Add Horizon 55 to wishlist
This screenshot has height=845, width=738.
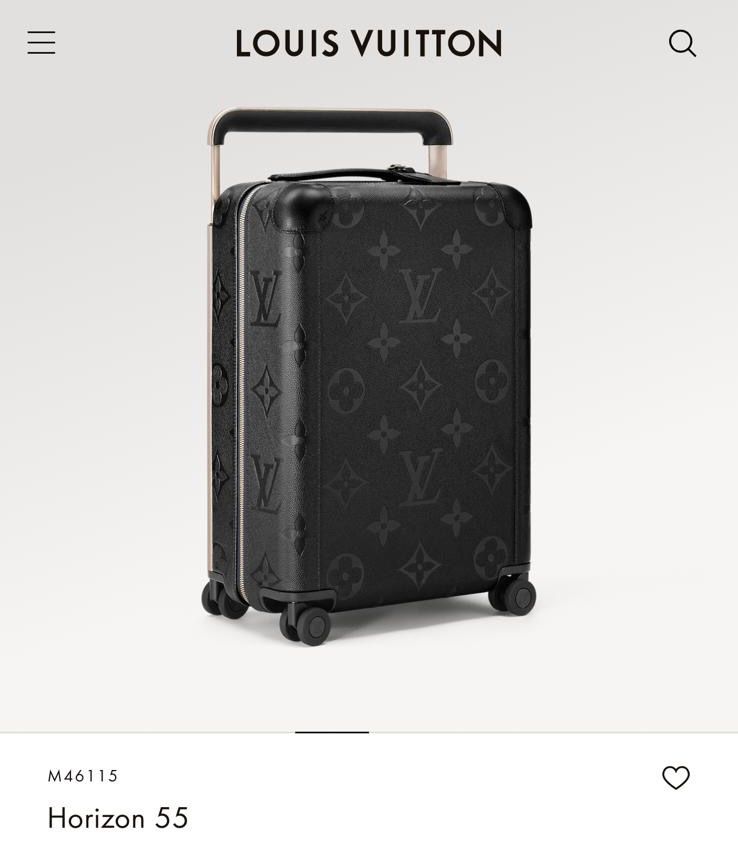coord(676,777)
